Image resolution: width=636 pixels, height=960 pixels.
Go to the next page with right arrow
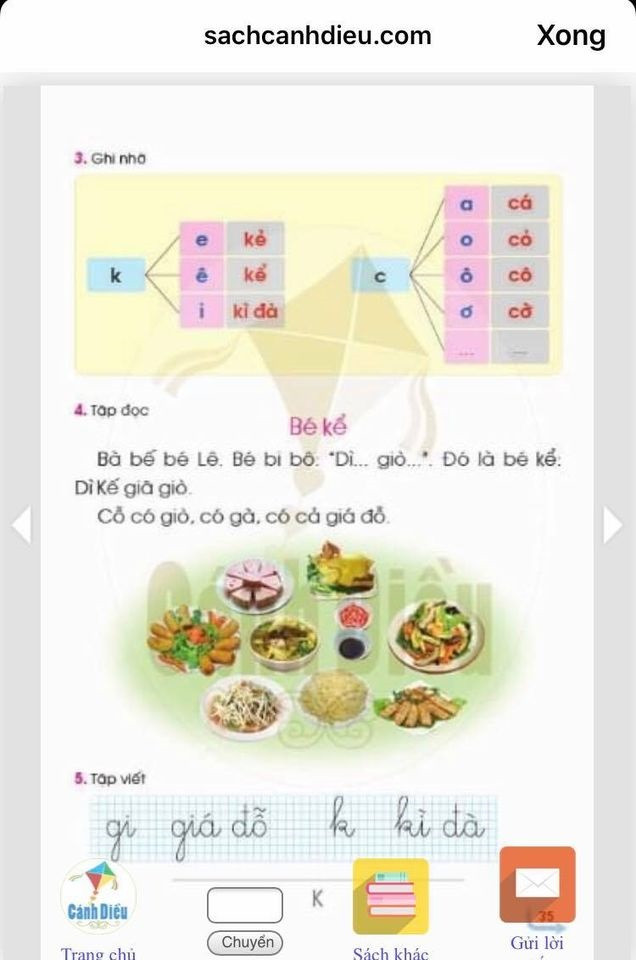tap(612, 524)
